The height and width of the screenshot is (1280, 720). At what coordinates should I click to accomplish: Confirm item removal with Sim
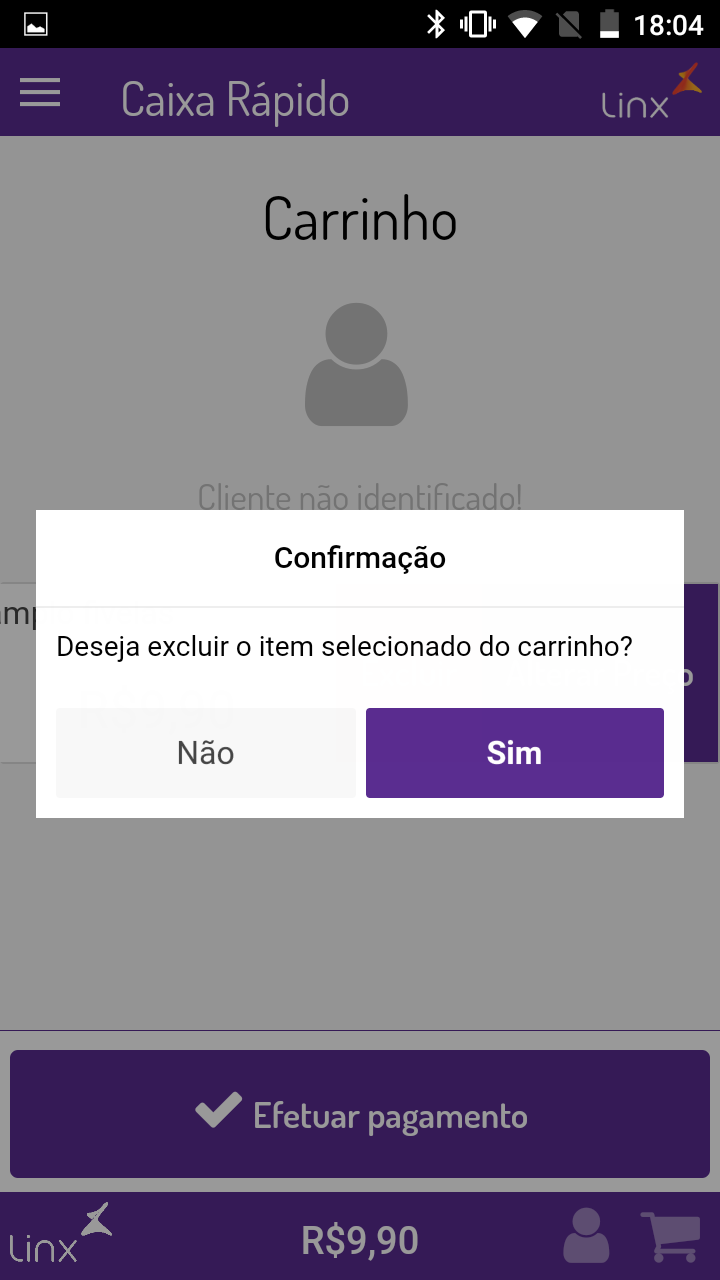[x=514, y=753]
